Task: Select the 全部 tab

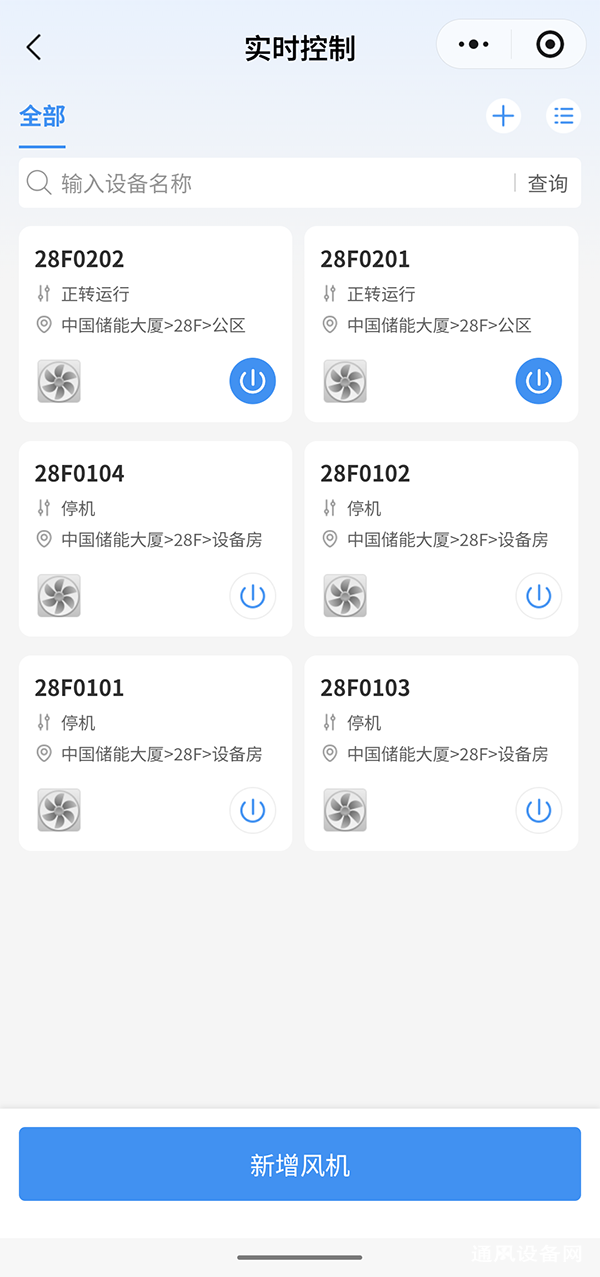Action: tap(42, 116)
